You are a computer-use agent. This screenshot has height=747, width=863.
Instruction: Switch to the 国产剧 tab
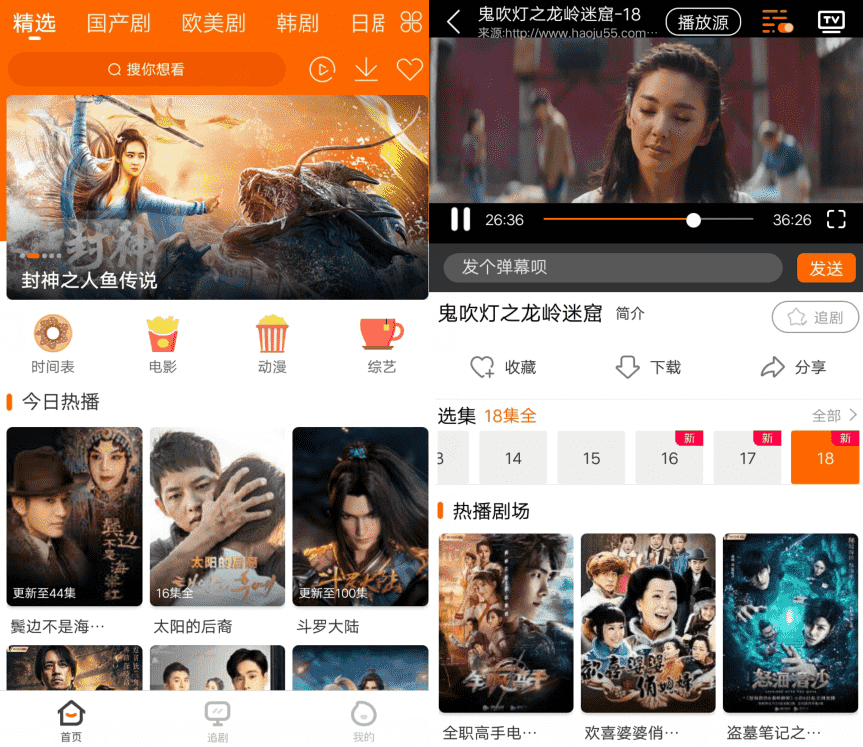118,22
